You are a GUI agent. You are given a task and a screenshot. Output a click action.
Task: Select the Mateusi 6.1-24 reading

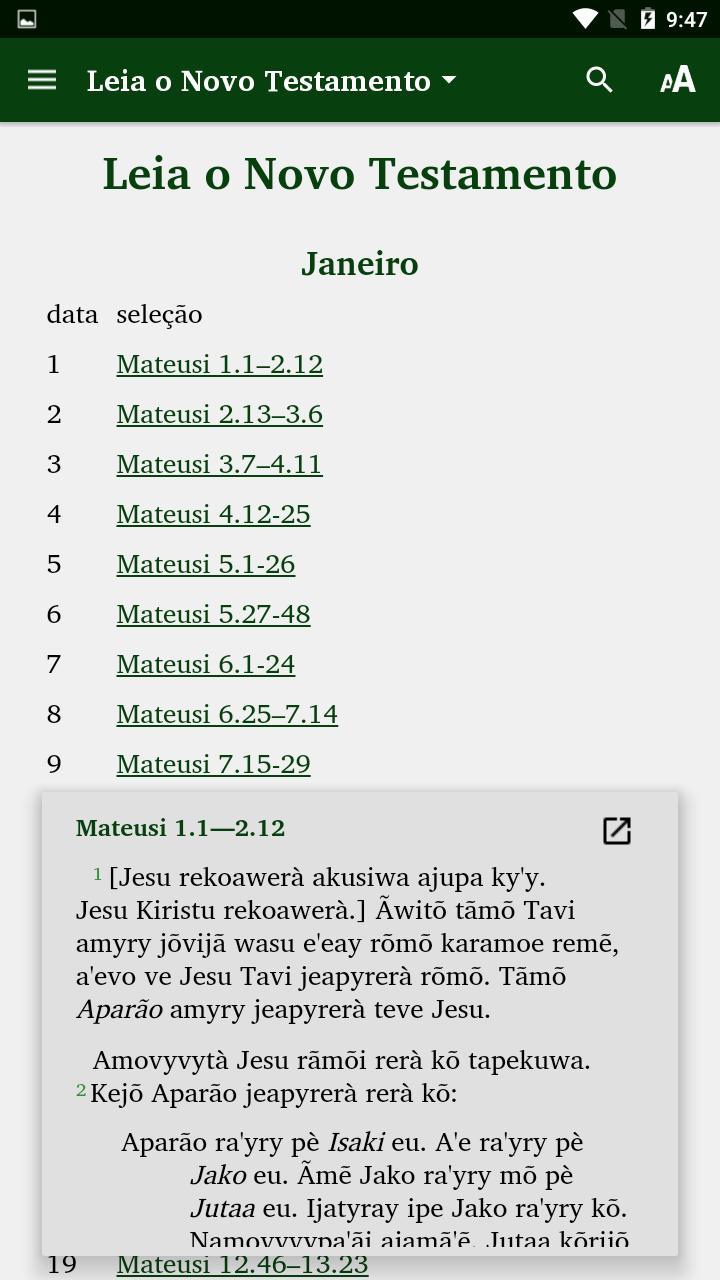205,664
